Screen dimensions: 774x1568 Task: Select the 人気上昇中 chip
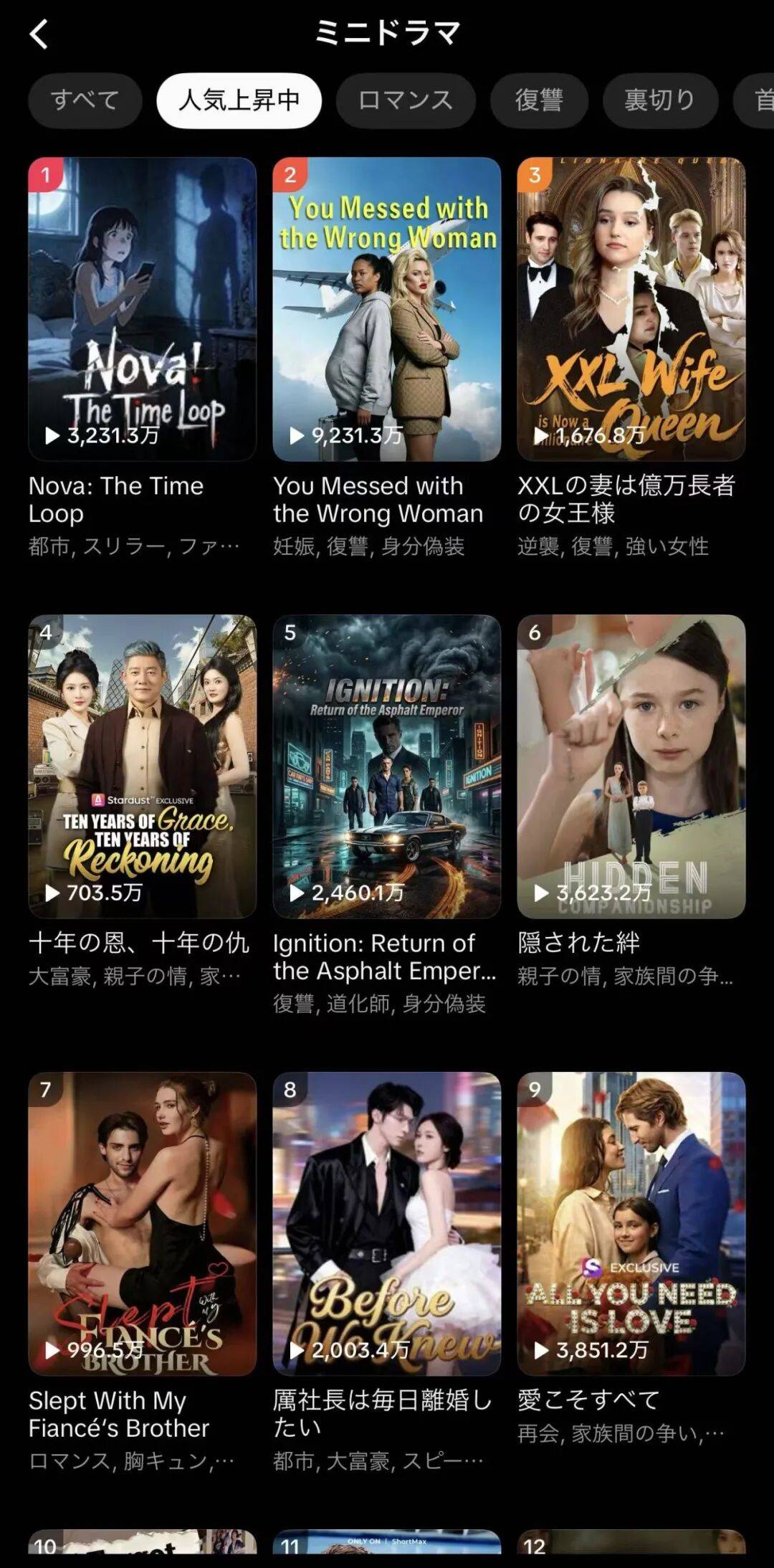[239, 100]
